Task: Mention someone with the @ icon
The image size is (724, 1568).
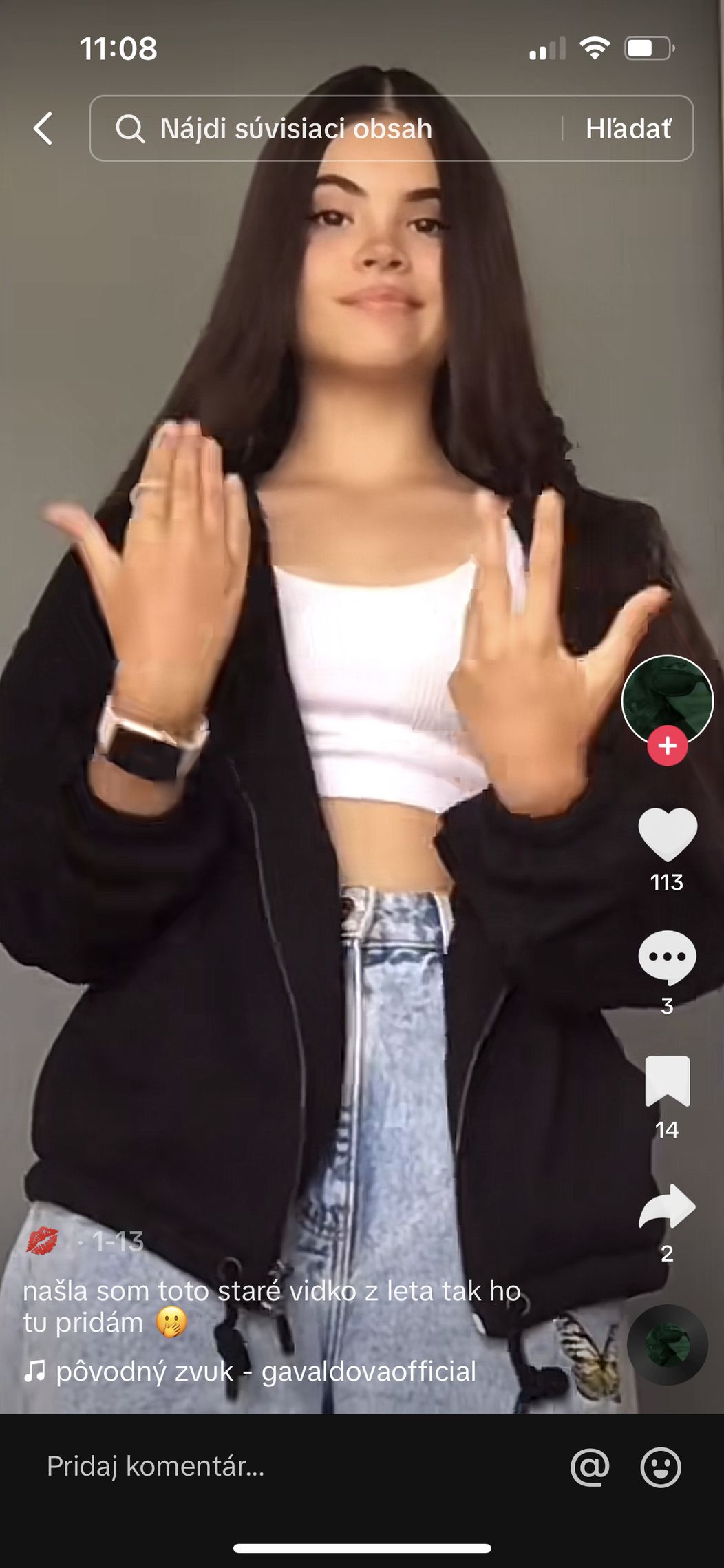Action: pyautogui.click(x=590, y=1467)
